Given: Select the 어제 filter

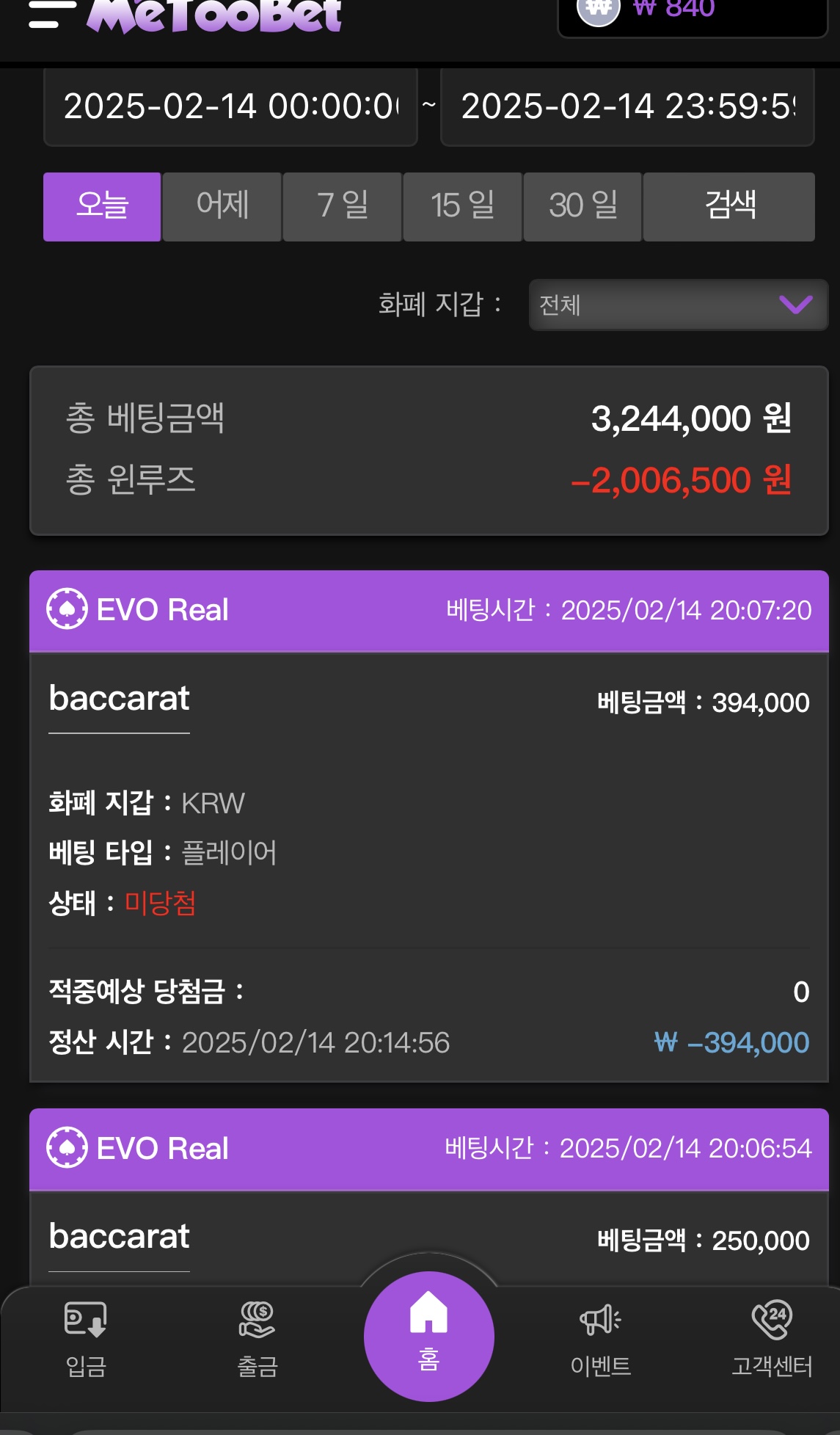Looking at the screenshot, I should click(222, 206).
